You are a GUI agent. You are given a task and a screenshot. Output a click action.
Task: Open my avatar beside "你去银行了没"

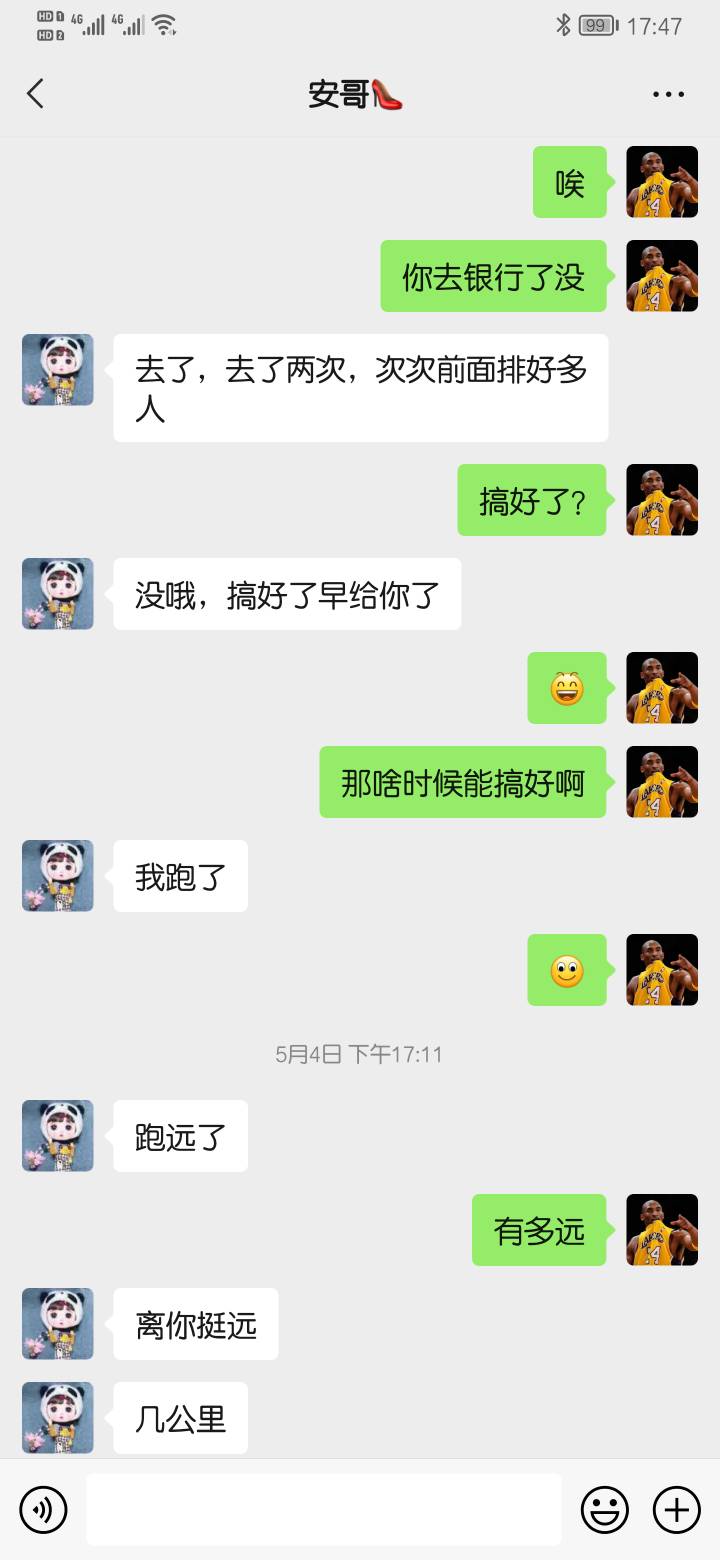click(662, 276)
